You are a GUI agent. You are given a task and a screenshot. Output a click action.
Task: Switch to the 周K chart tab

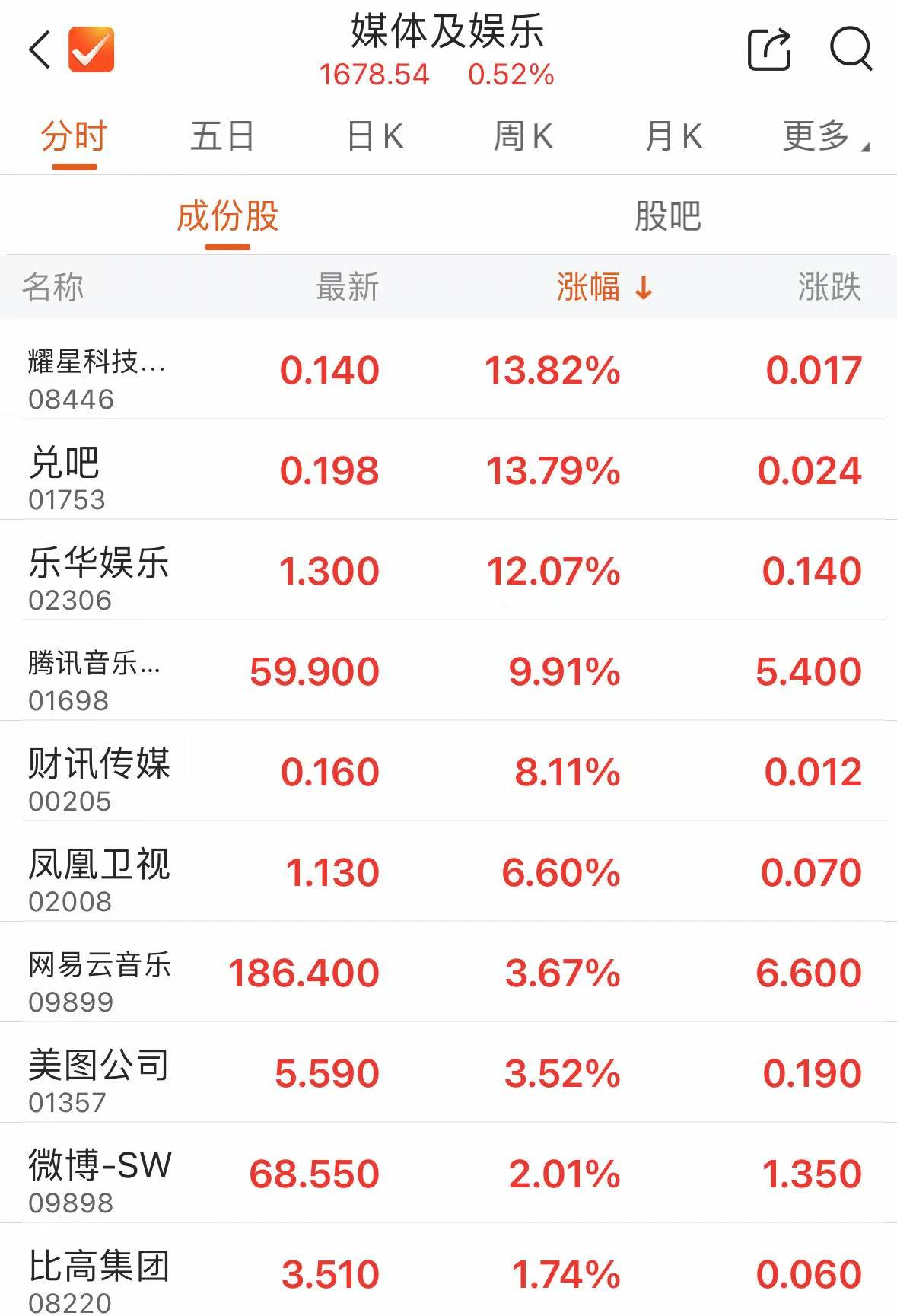tap(523, 137)
